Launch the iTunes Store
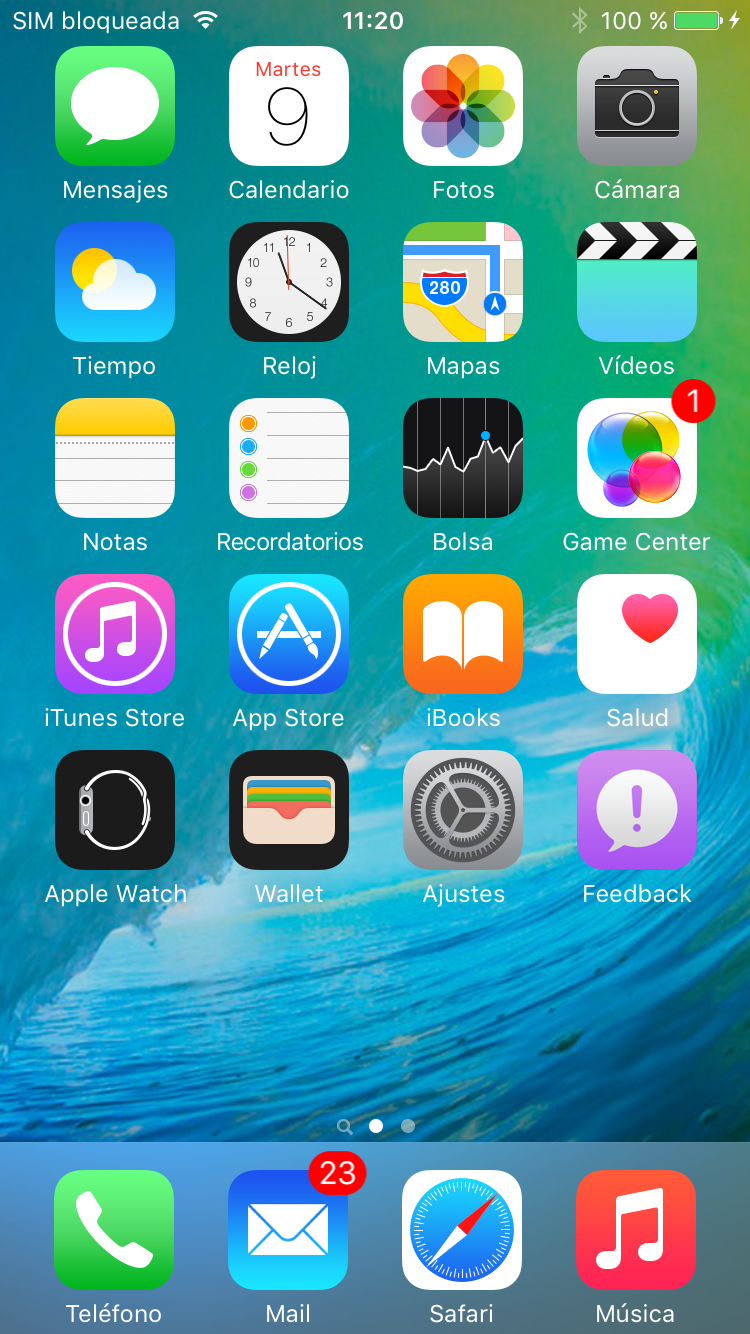Image resolution: width=750 pixels, height=1334 pixels. (115, 634)
